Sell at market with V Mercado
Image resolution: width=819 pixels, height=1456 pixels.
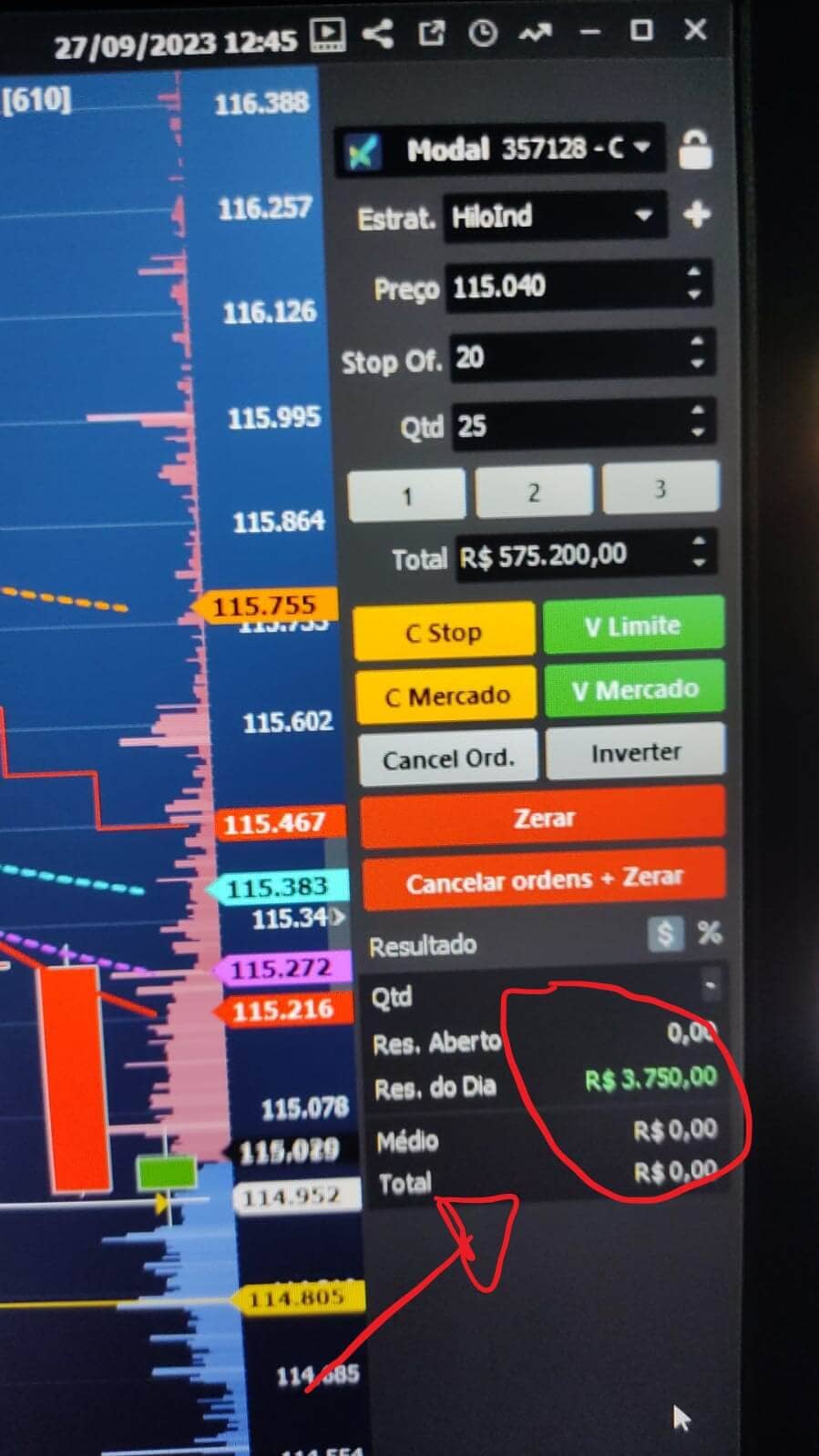635,690
